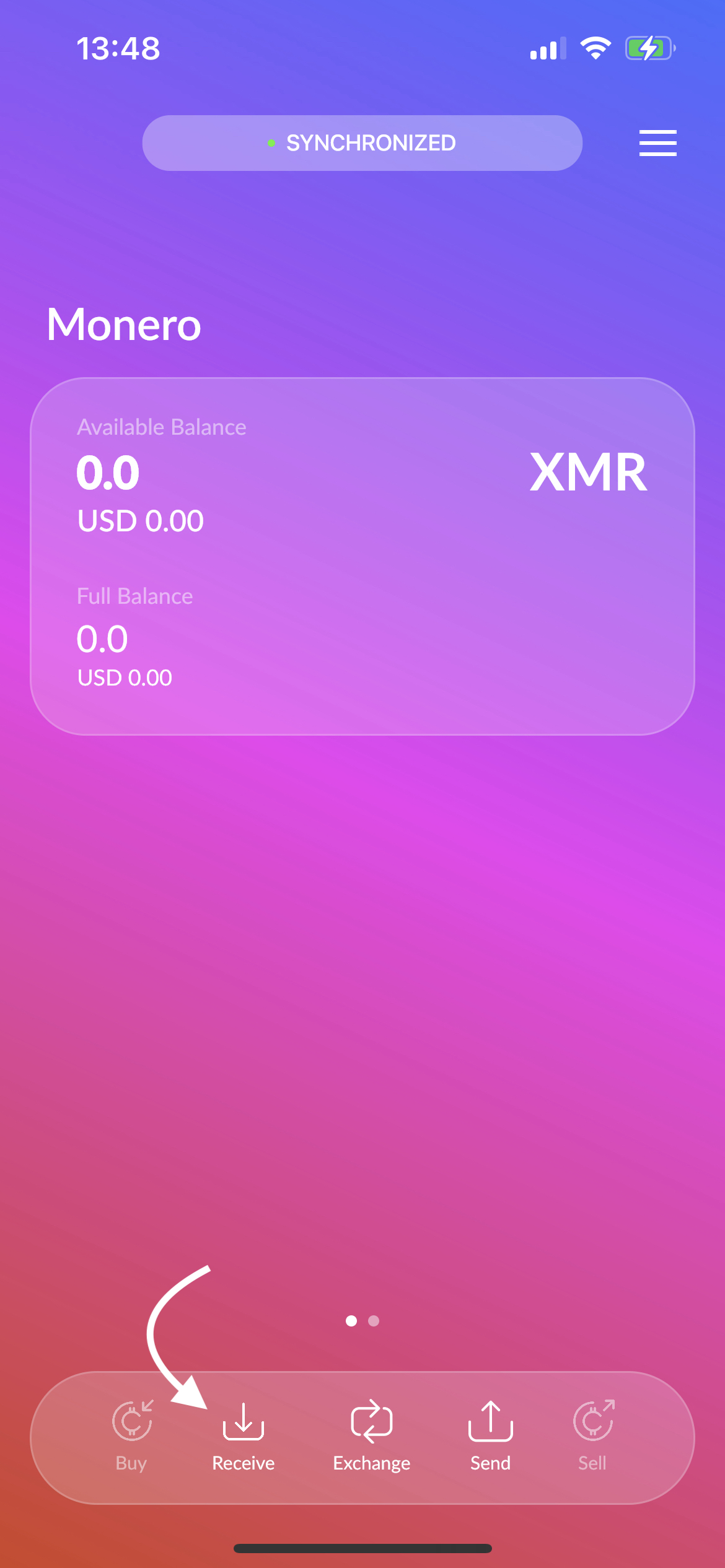Open the Receive screen
The image size is (725, 1568).
(x=243, y=1435)
